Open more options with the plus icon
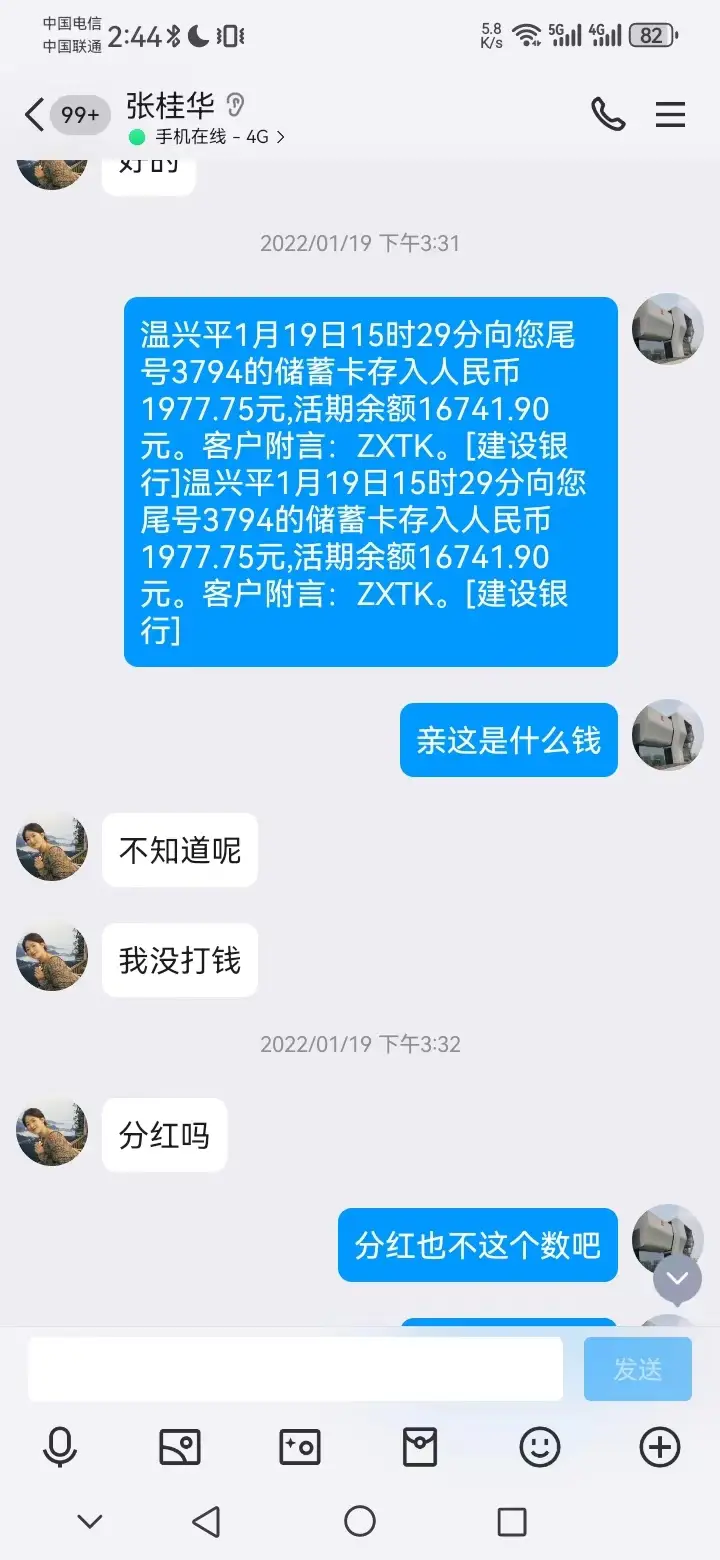The image size is (720, 1560). coord(659,1447)
